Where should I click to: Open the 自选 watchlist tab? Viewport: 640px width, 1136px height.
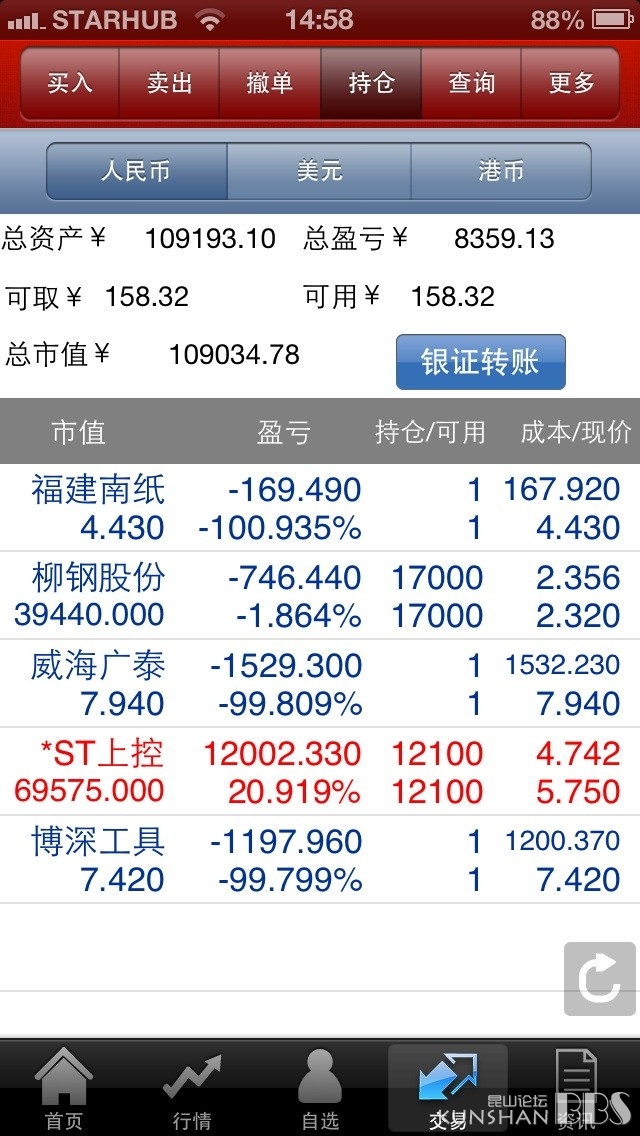[320, 1089]
